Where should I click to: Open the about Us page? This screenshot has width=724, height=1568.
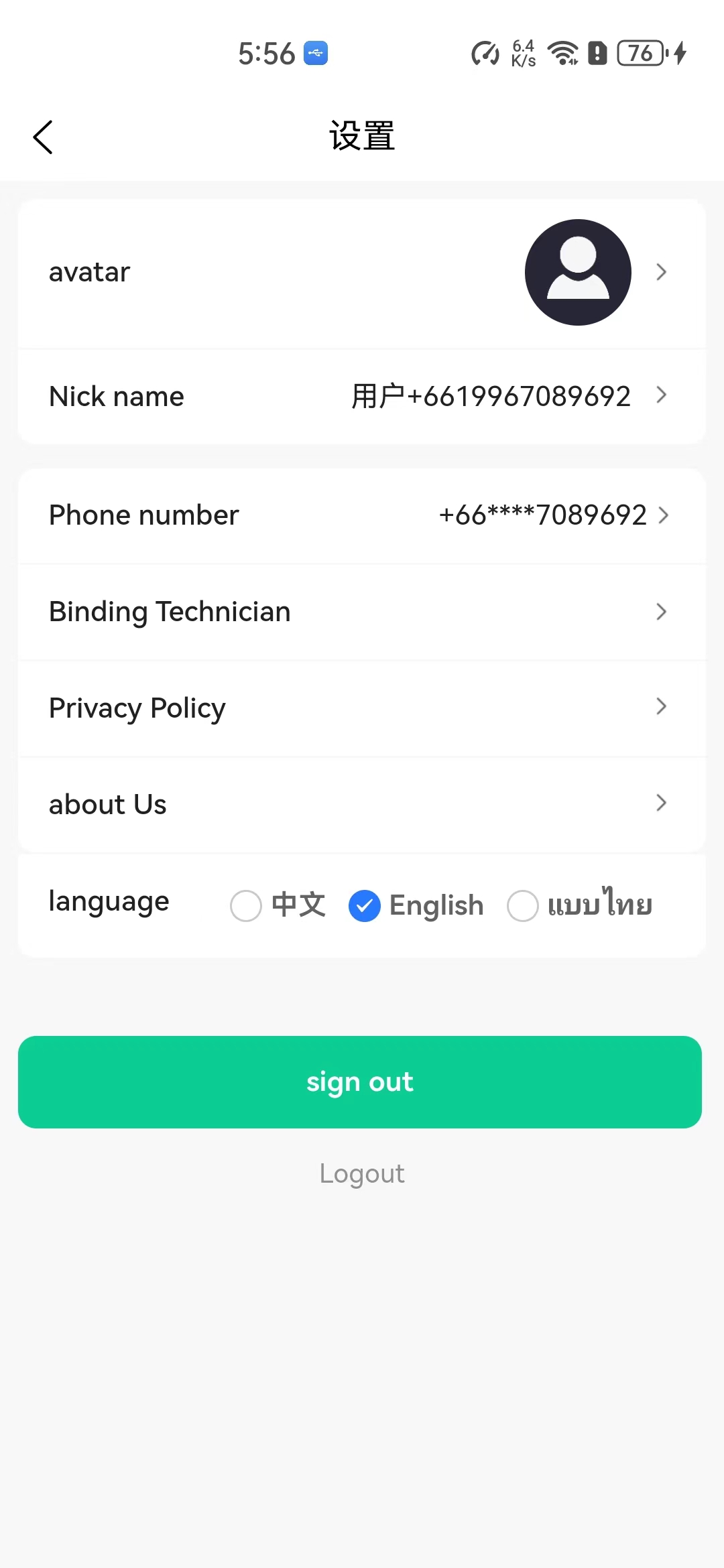pyautogui.click(x=661, y=803)
